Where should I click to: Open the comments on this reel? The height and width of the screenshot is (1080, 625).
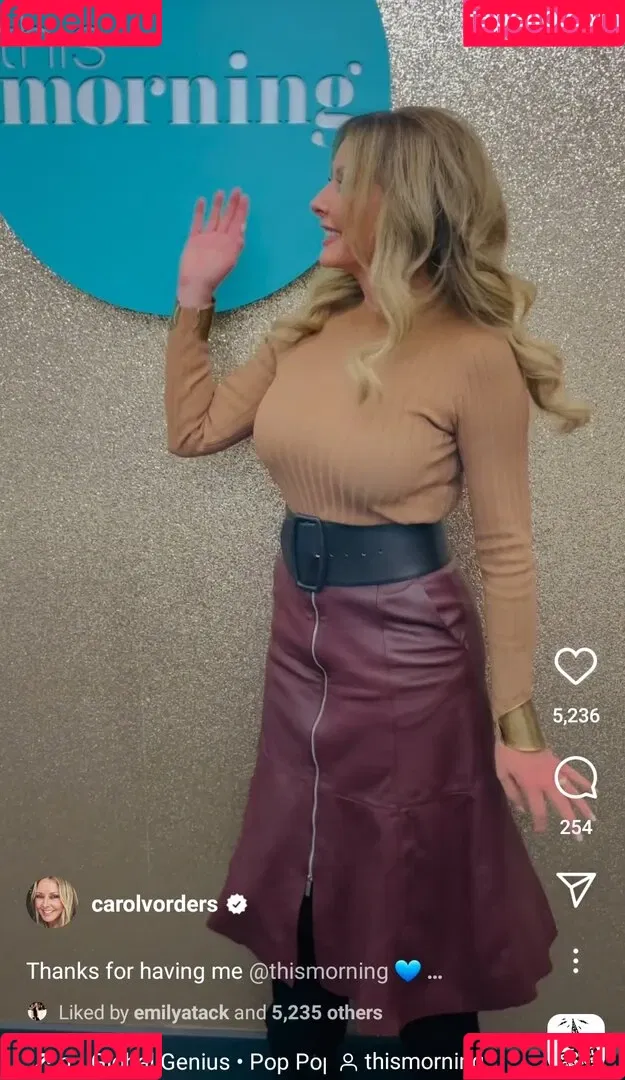pos(575,778)
